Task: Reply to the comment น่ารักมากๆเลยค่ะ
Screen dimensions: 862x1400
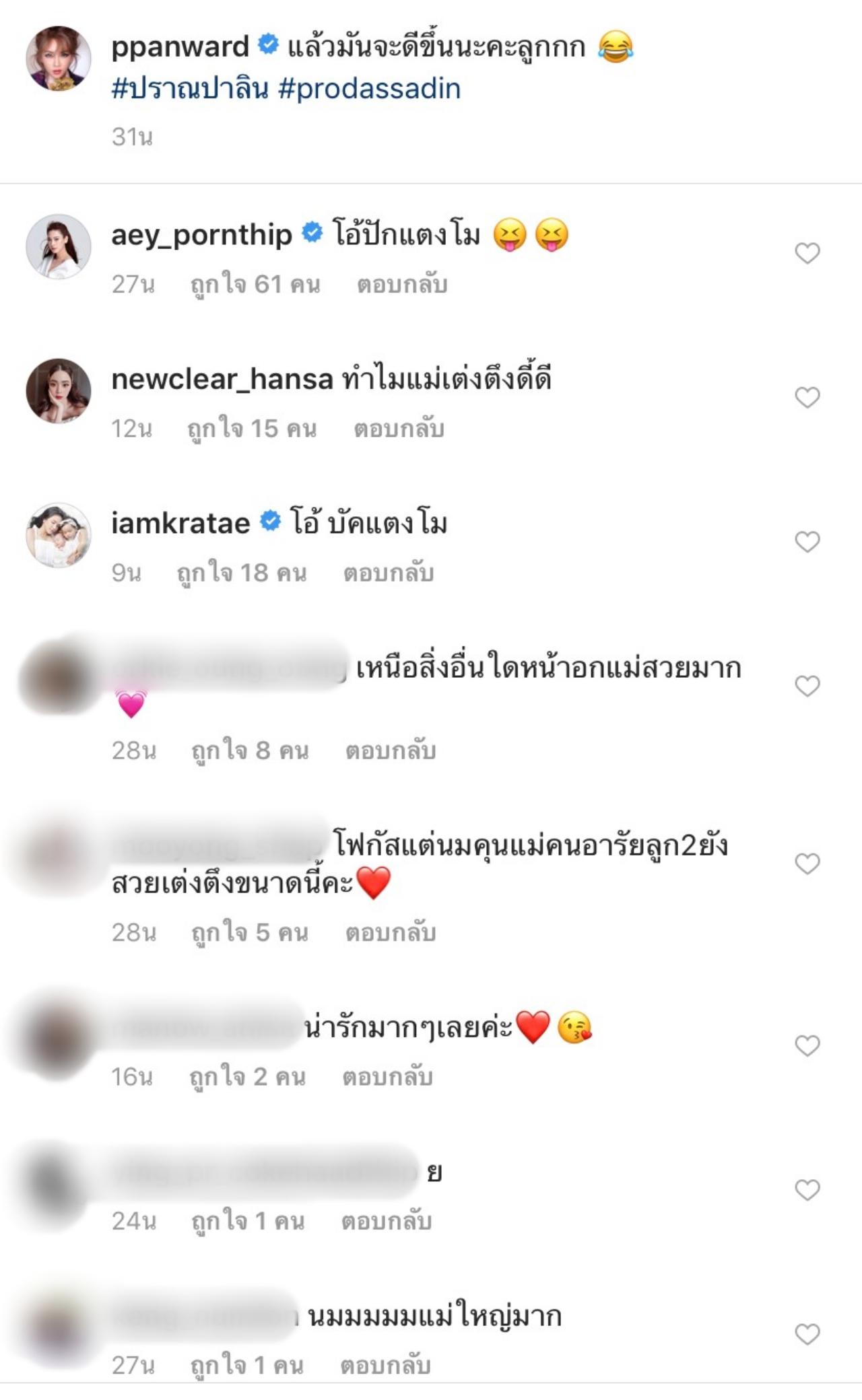Action: click(387, 1077)
